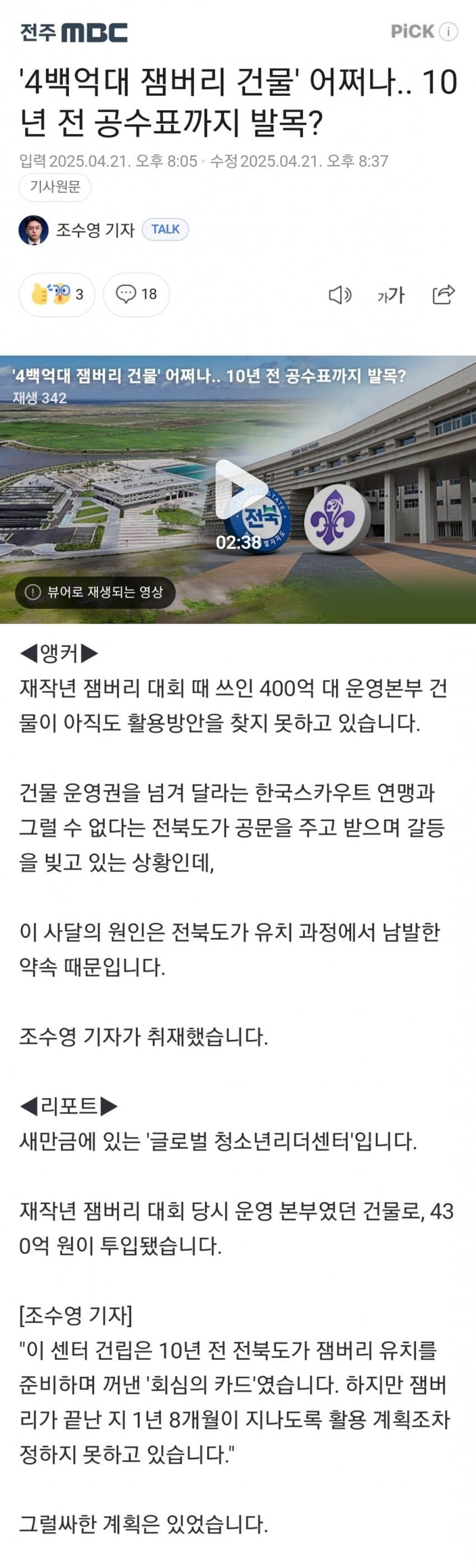Image resolution: width=476 pixels, height=1568 pixels.
Task: Tap the TALK chip next to the reporter
Action: coord(165,229)
